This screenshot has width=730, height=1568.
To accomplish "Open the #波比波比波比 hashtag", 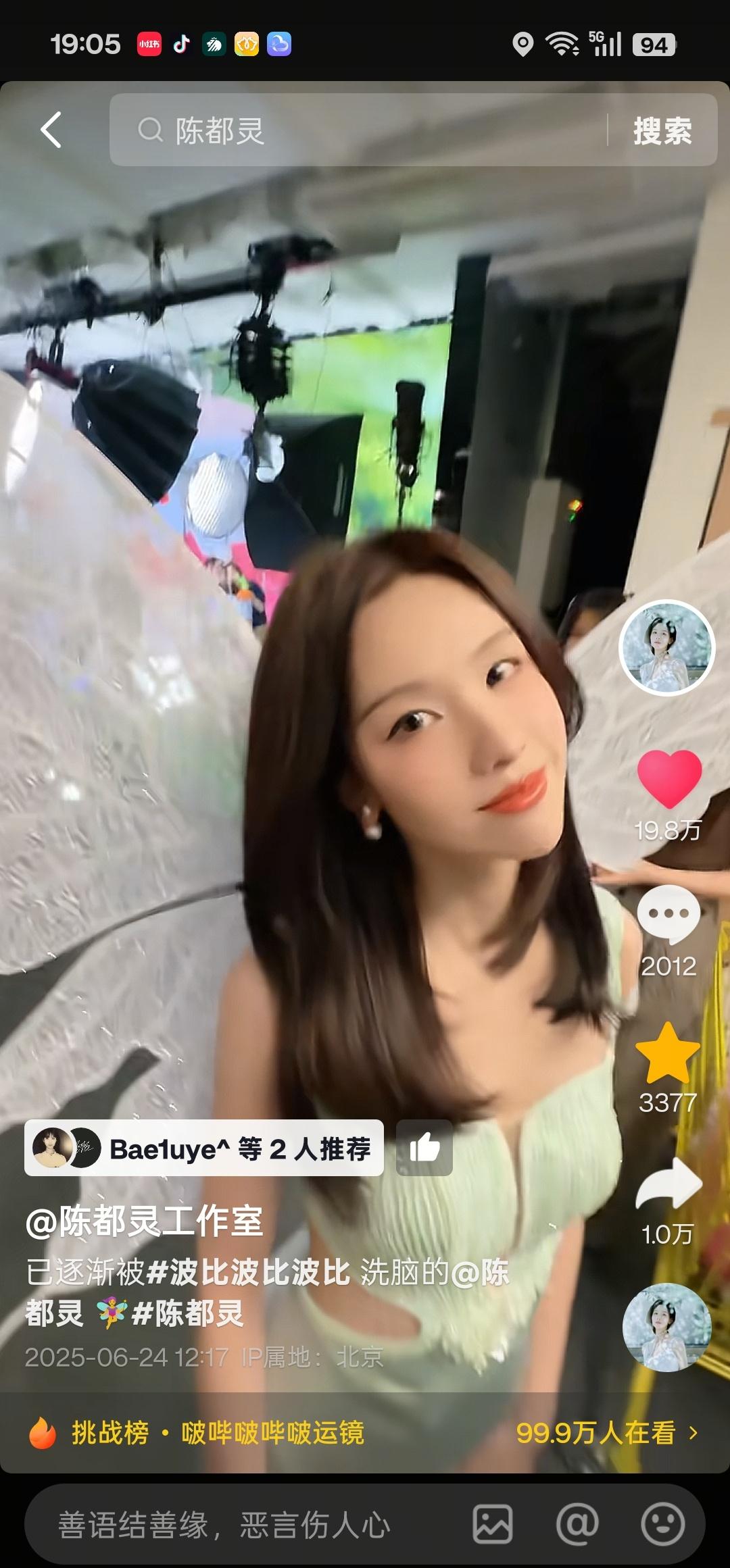I will (248, 1273).
